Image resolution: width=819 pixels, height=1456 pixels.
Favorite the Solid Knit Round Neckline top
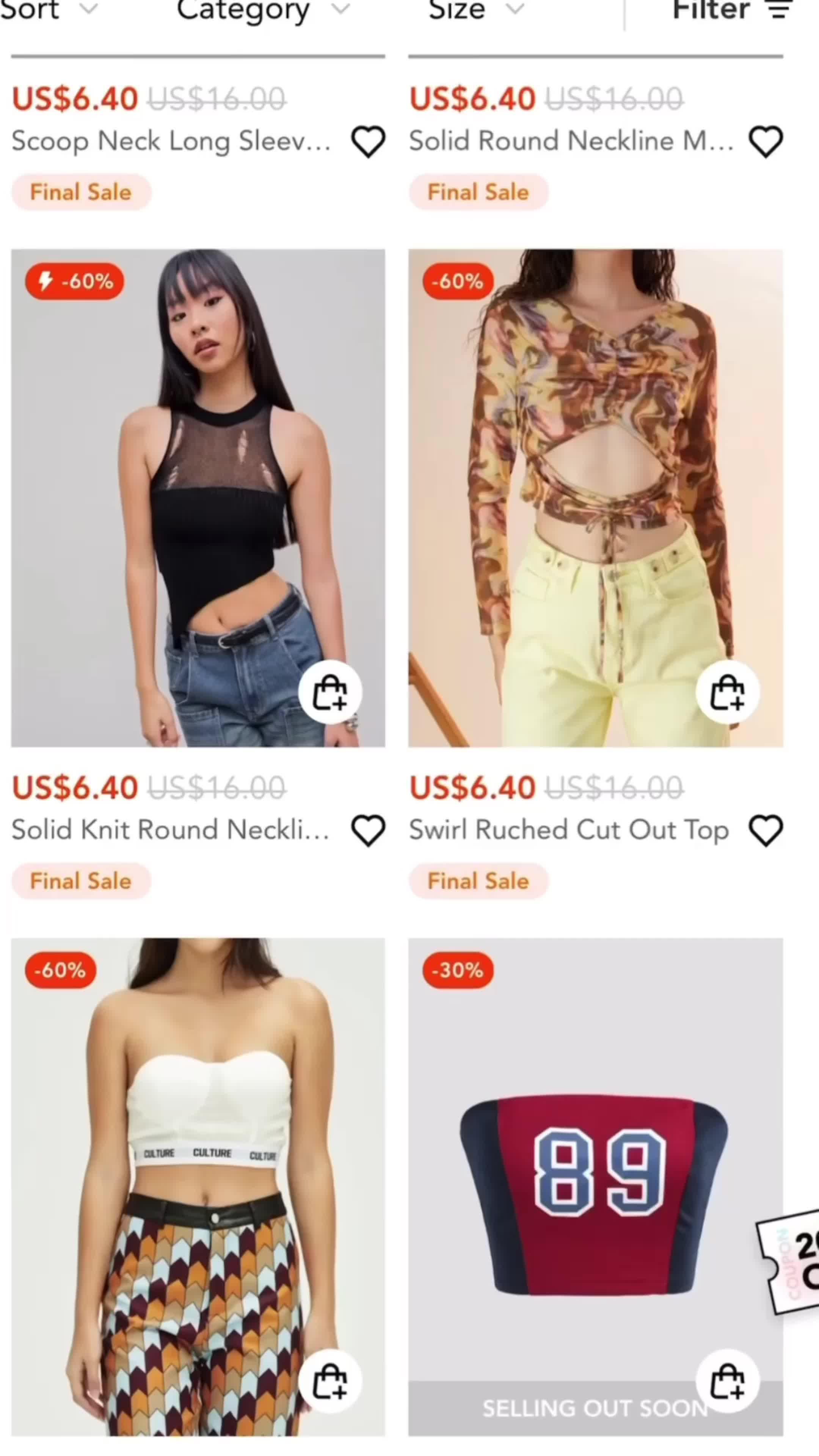[368, 830]
